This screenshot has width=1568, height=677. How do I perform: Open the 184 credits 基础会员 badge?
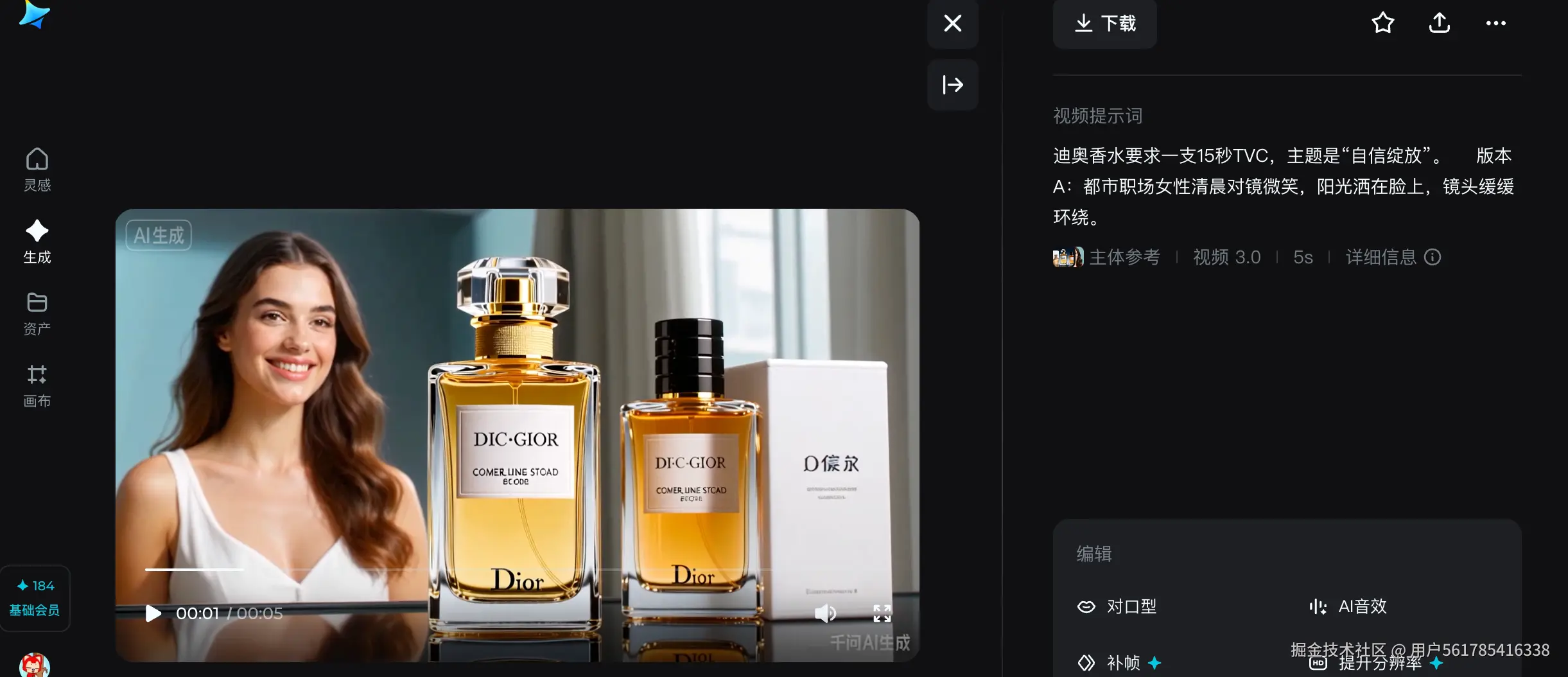pos(35,597)
